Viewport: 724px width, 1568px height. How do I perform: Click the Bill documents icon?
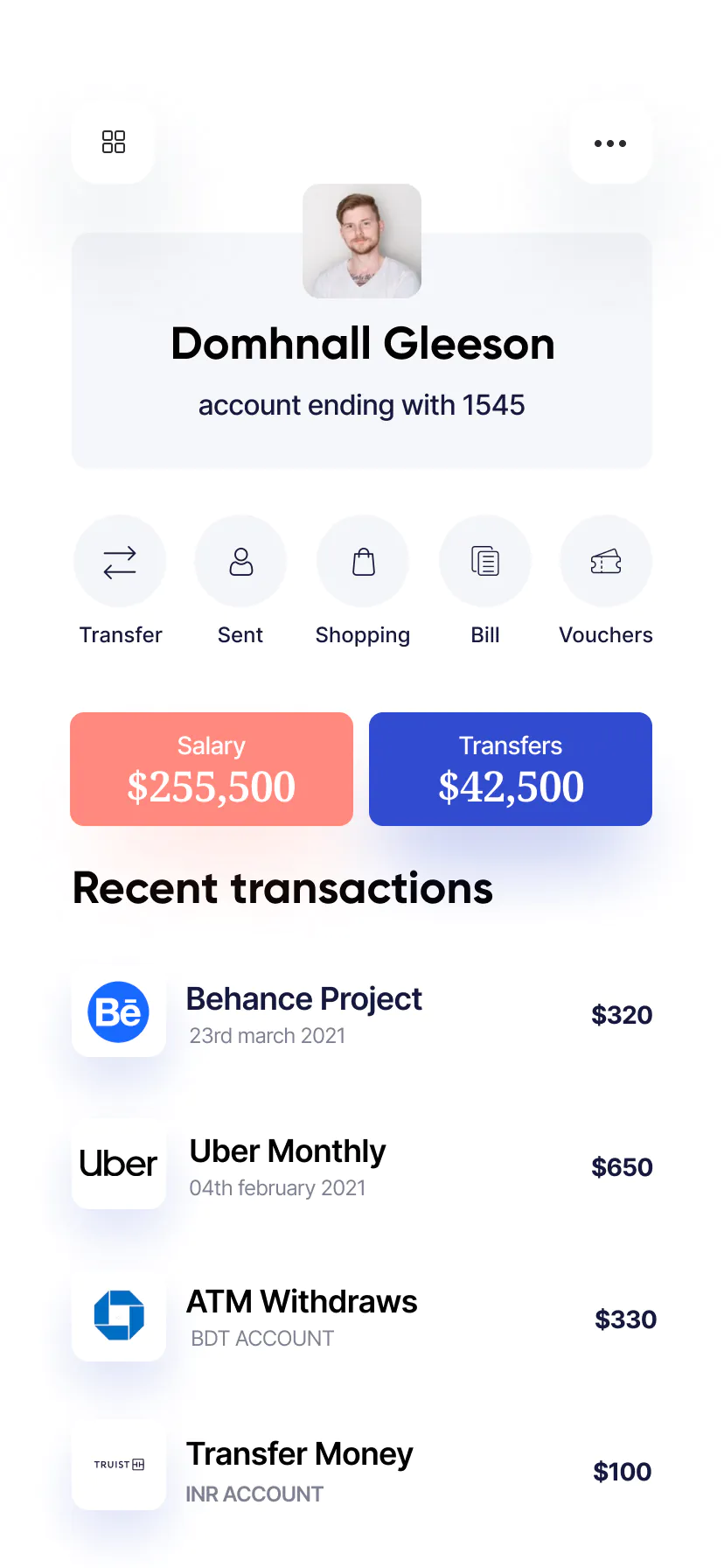tap(485, 561)
